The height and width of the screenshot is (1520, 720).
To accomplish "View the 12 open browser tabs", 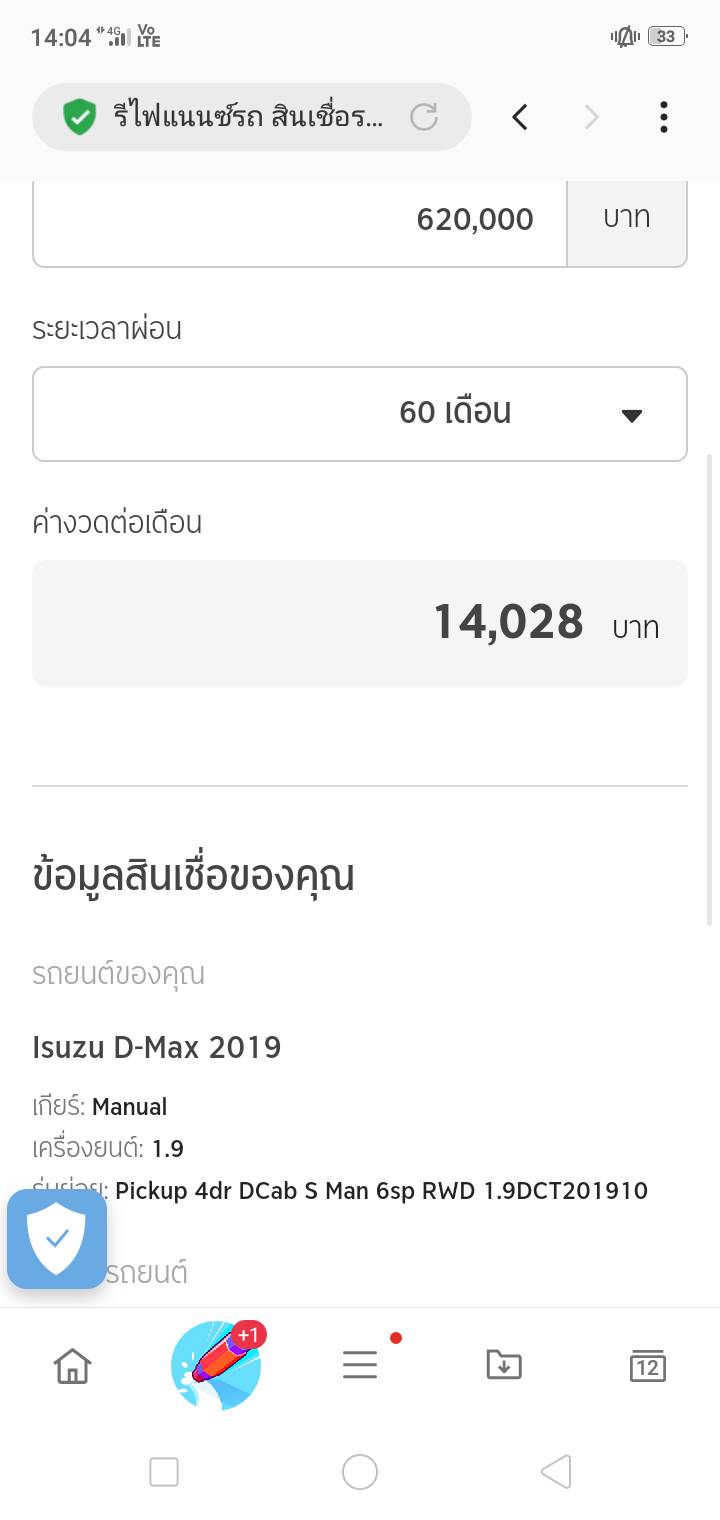I will click(648, 1365).
